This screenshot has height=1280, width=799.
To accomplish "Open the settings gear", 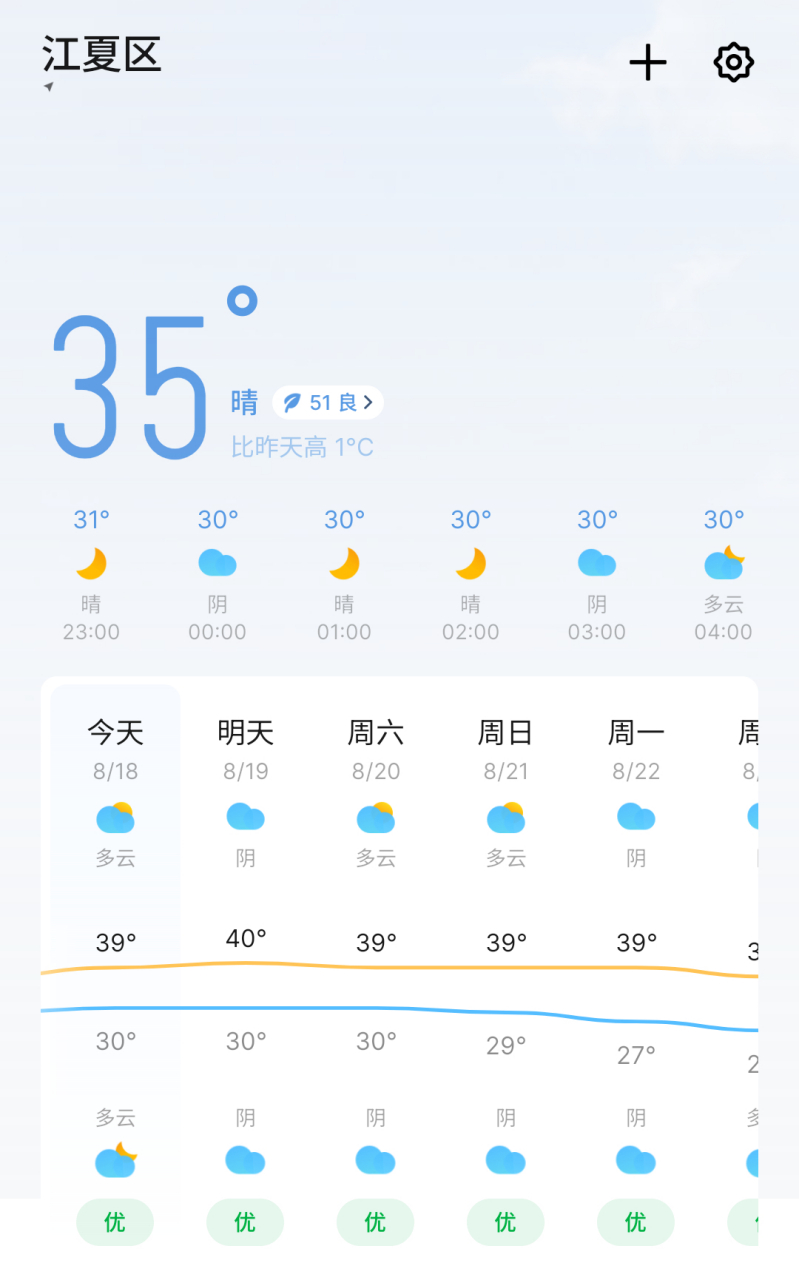I will (x=733, y=62).
